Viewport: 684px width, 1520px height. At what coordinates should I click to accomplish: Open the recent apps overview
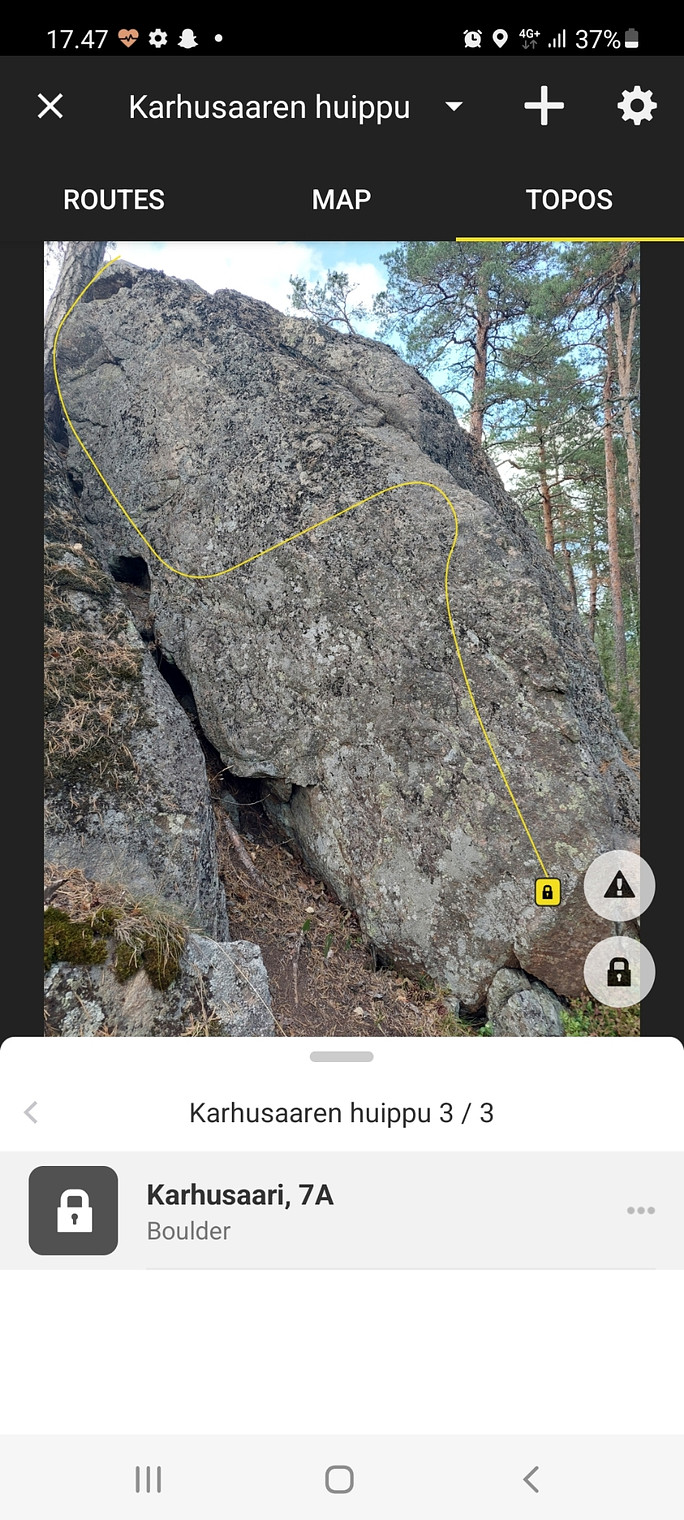pos(148,1479)
